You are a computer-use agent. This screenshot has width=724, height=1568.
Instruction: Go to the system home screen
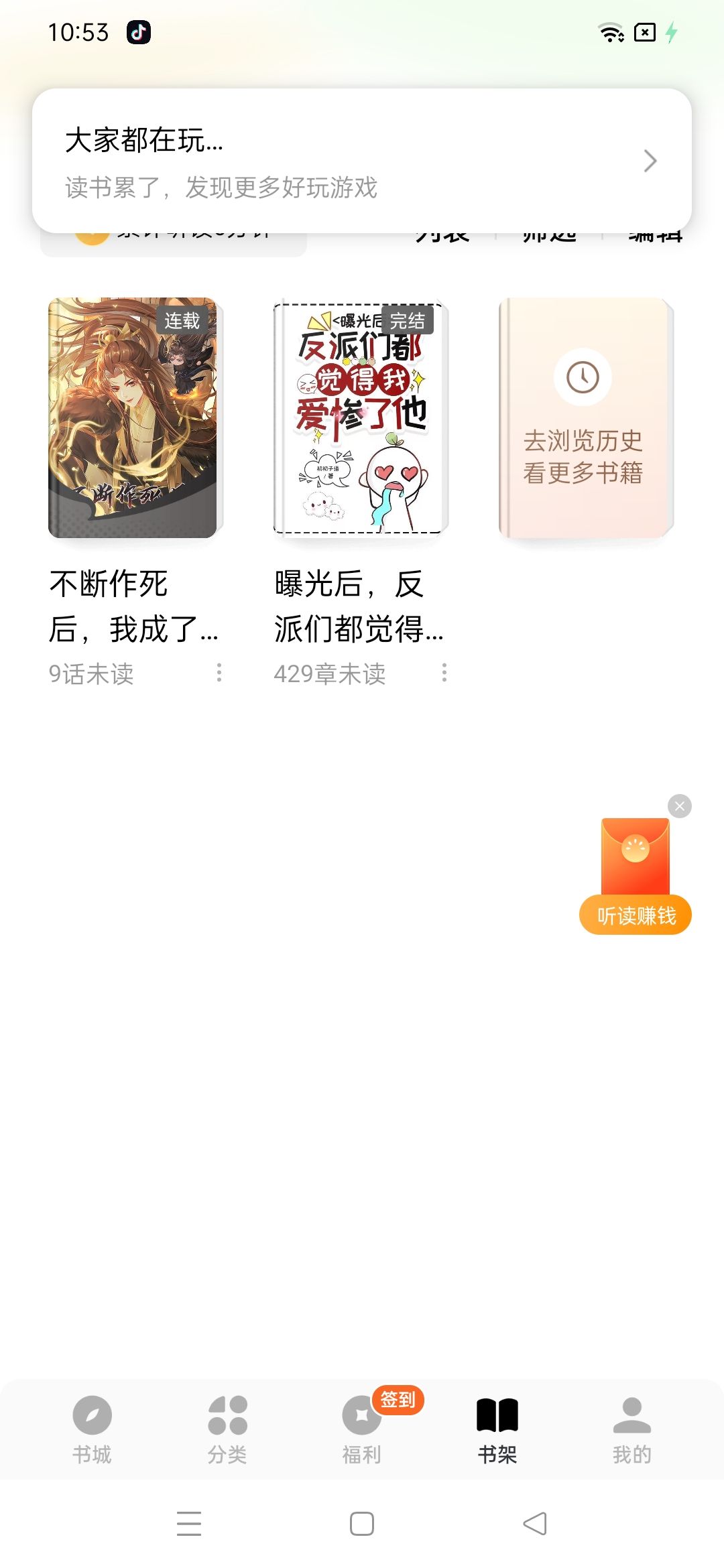(362, 1524)
